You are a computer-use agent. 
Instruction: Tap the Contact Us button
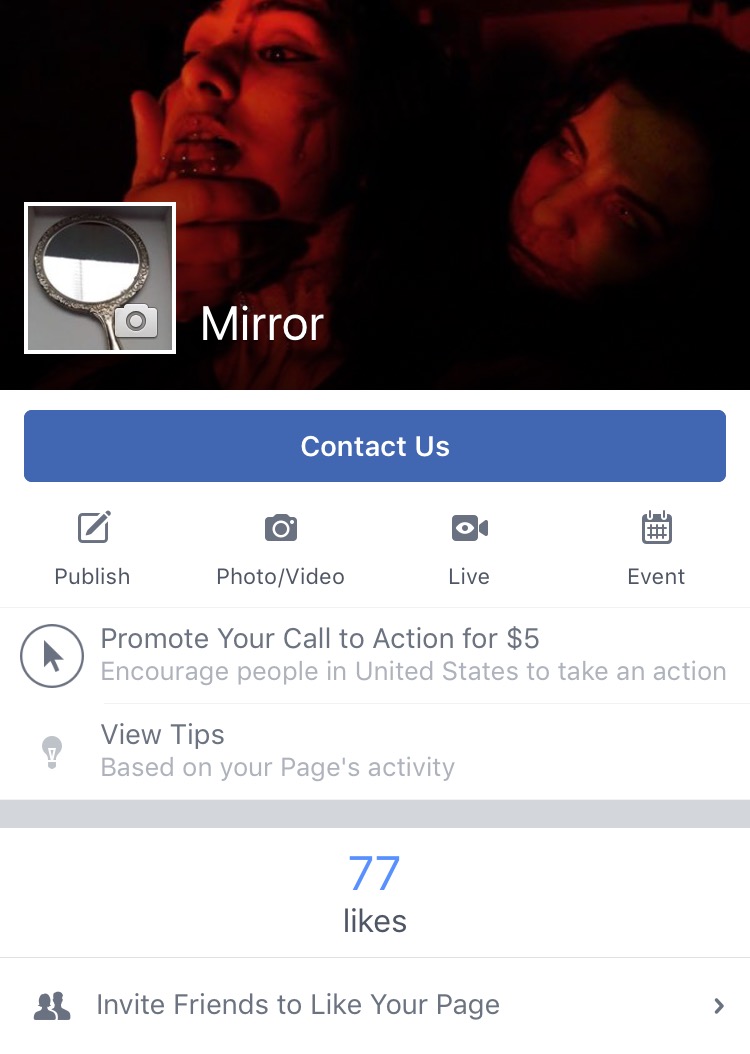click(x=375, y=446)
